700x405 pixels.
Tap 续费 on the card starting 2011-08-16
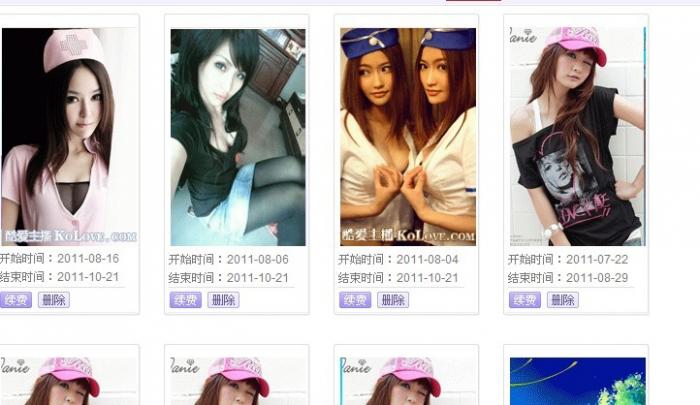16,300
